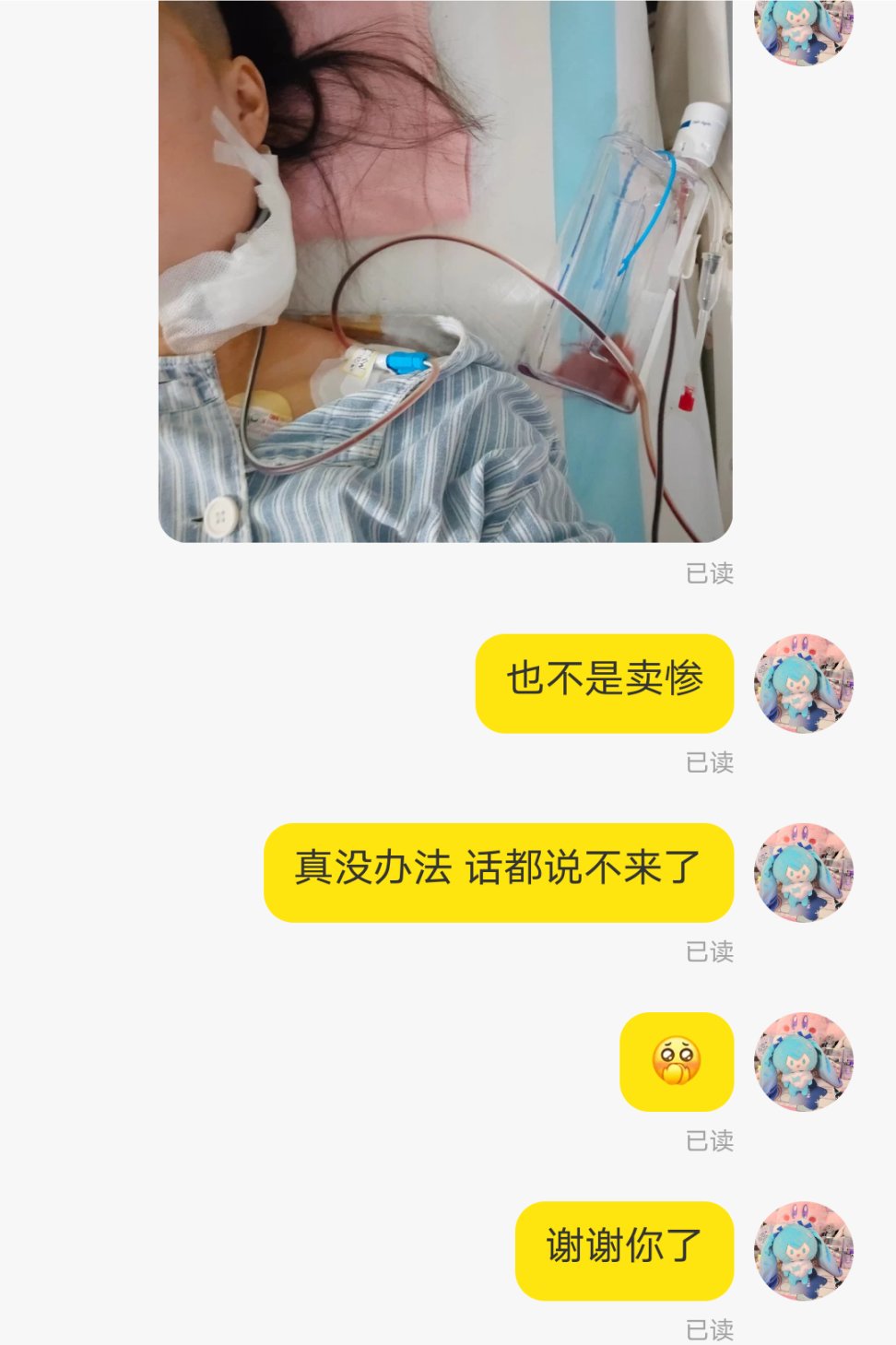Open the avatar beside the emoji message
Viewport: 896px width, 1345px height.
click(803, 1061)
